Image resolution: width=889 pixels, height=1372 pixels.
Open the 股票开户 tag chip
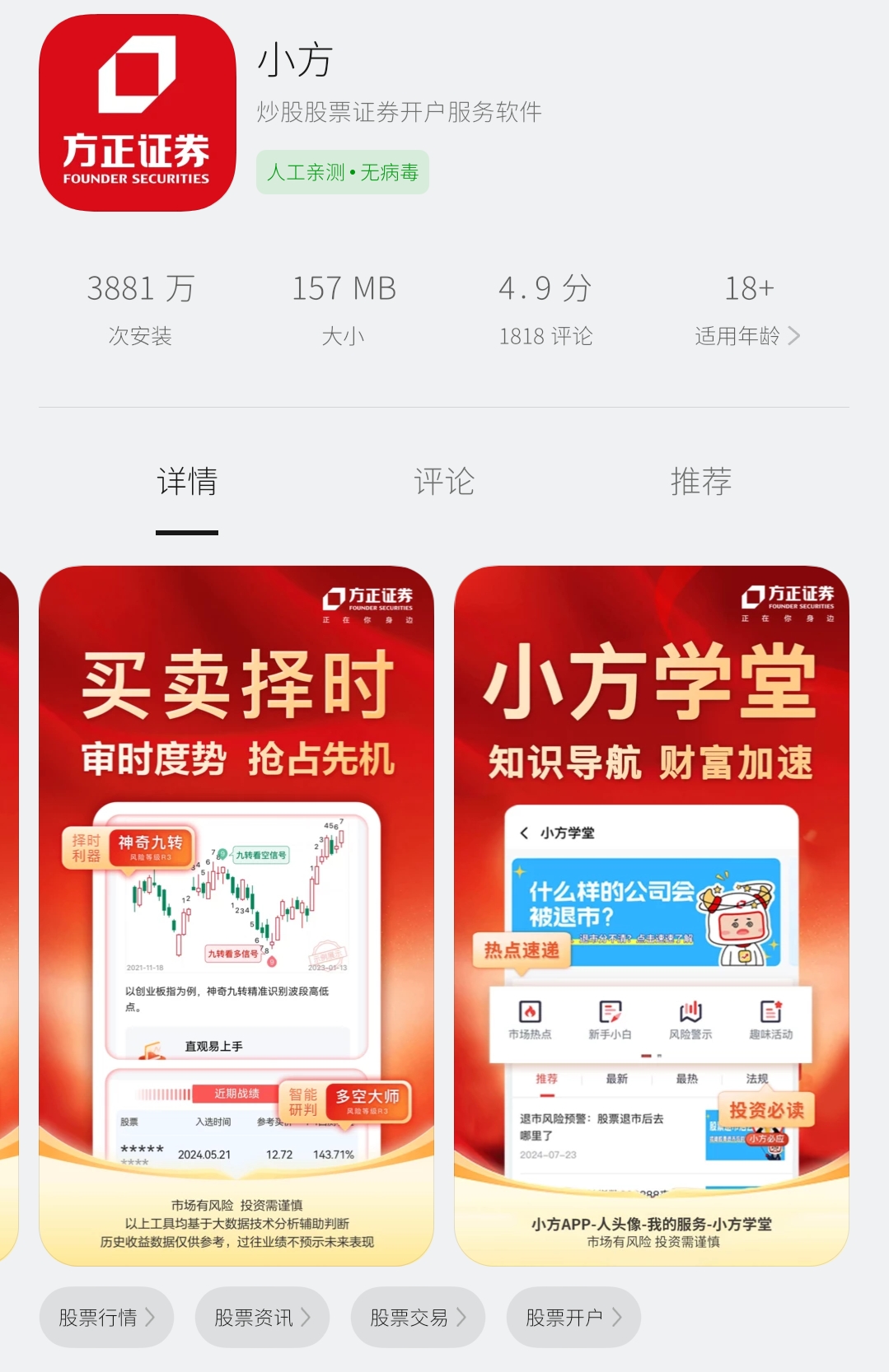[x=573, y=1317]
